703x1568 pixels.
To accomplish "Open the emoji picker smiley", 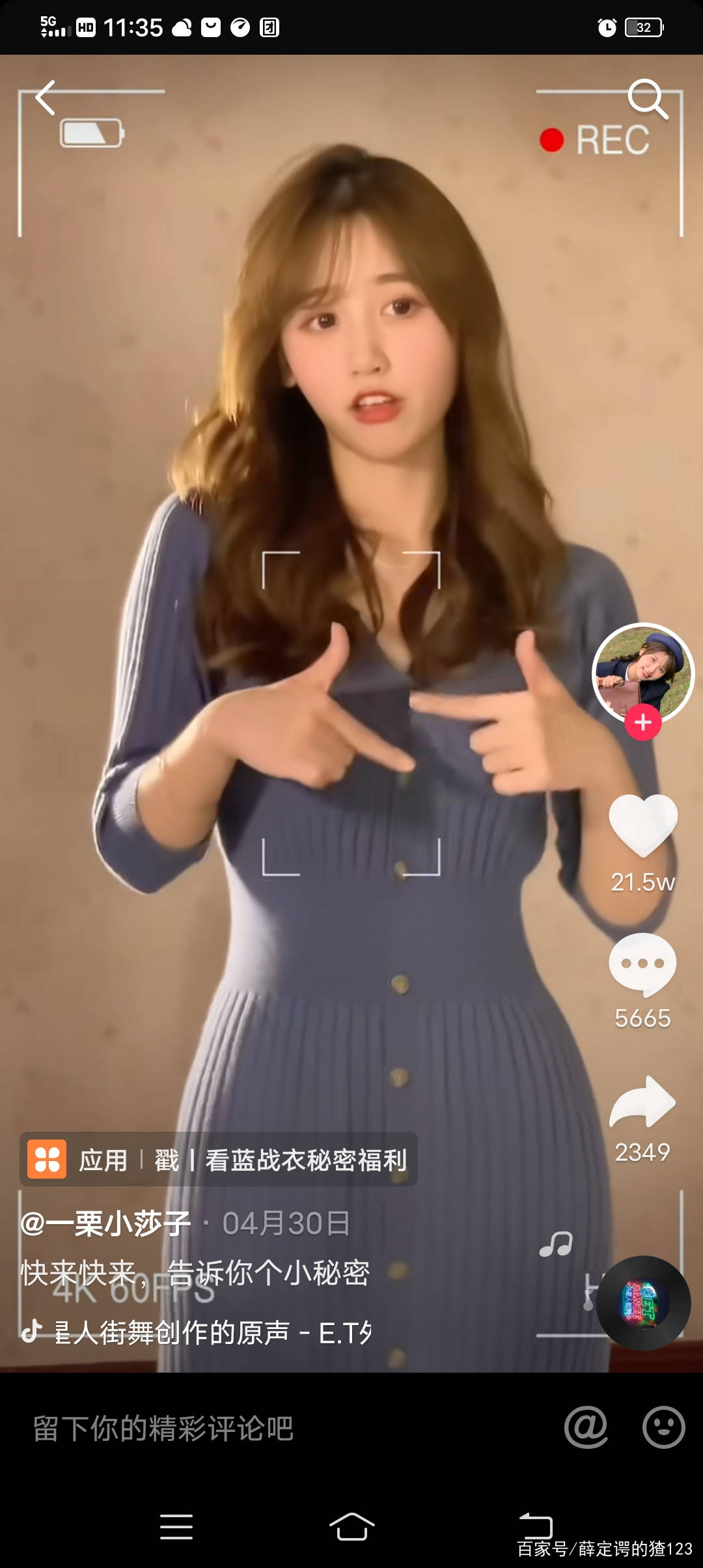I will coord(663,1427).
